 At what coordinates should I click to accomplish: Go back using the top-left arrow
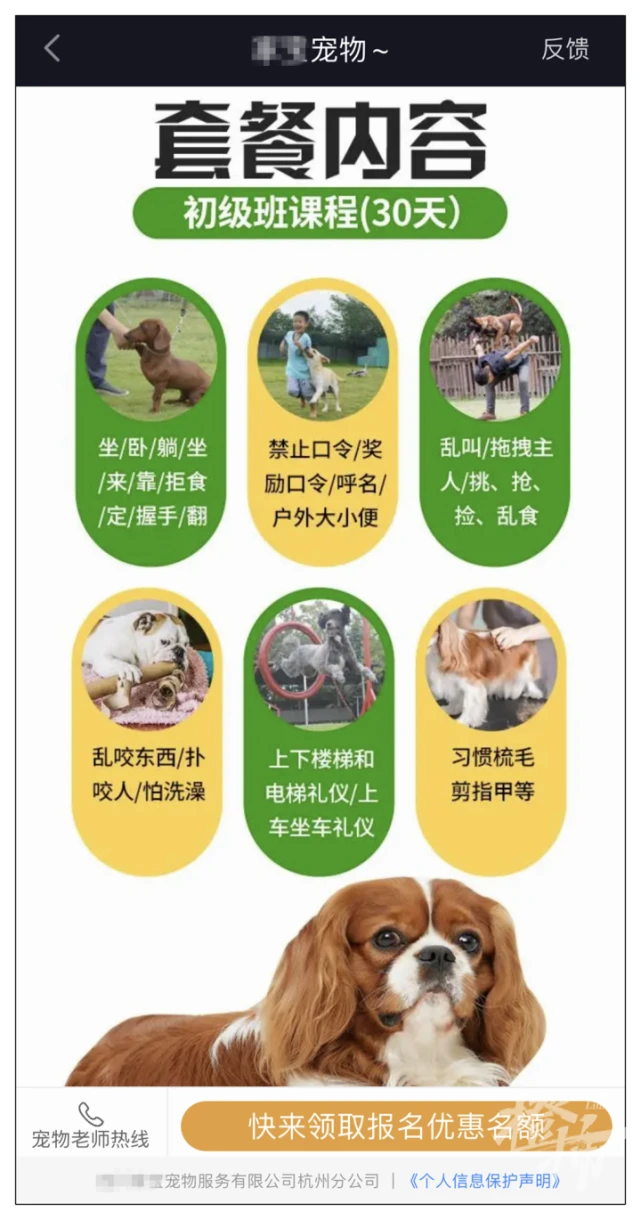pyautogui.click(x=52, y=48)
